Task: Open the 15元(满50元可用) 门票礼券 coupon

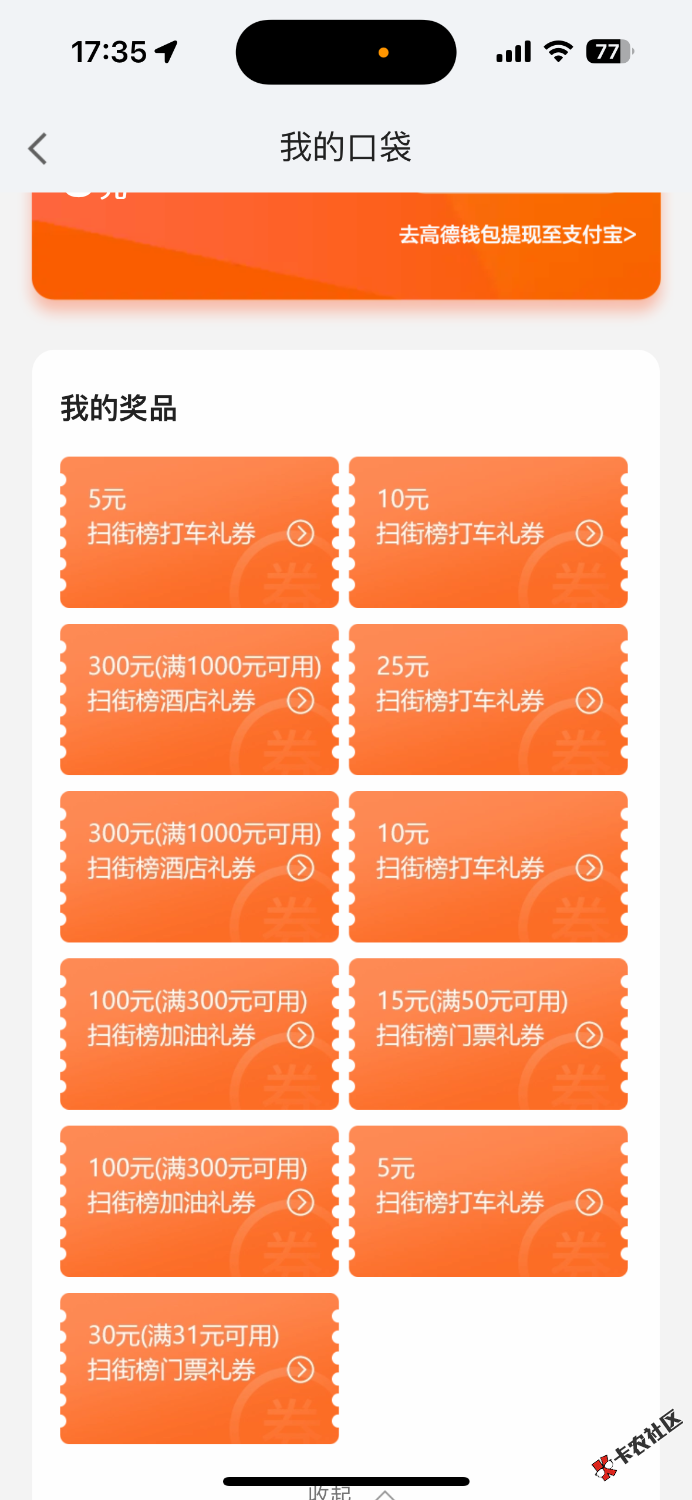Action: point(488,1033)
